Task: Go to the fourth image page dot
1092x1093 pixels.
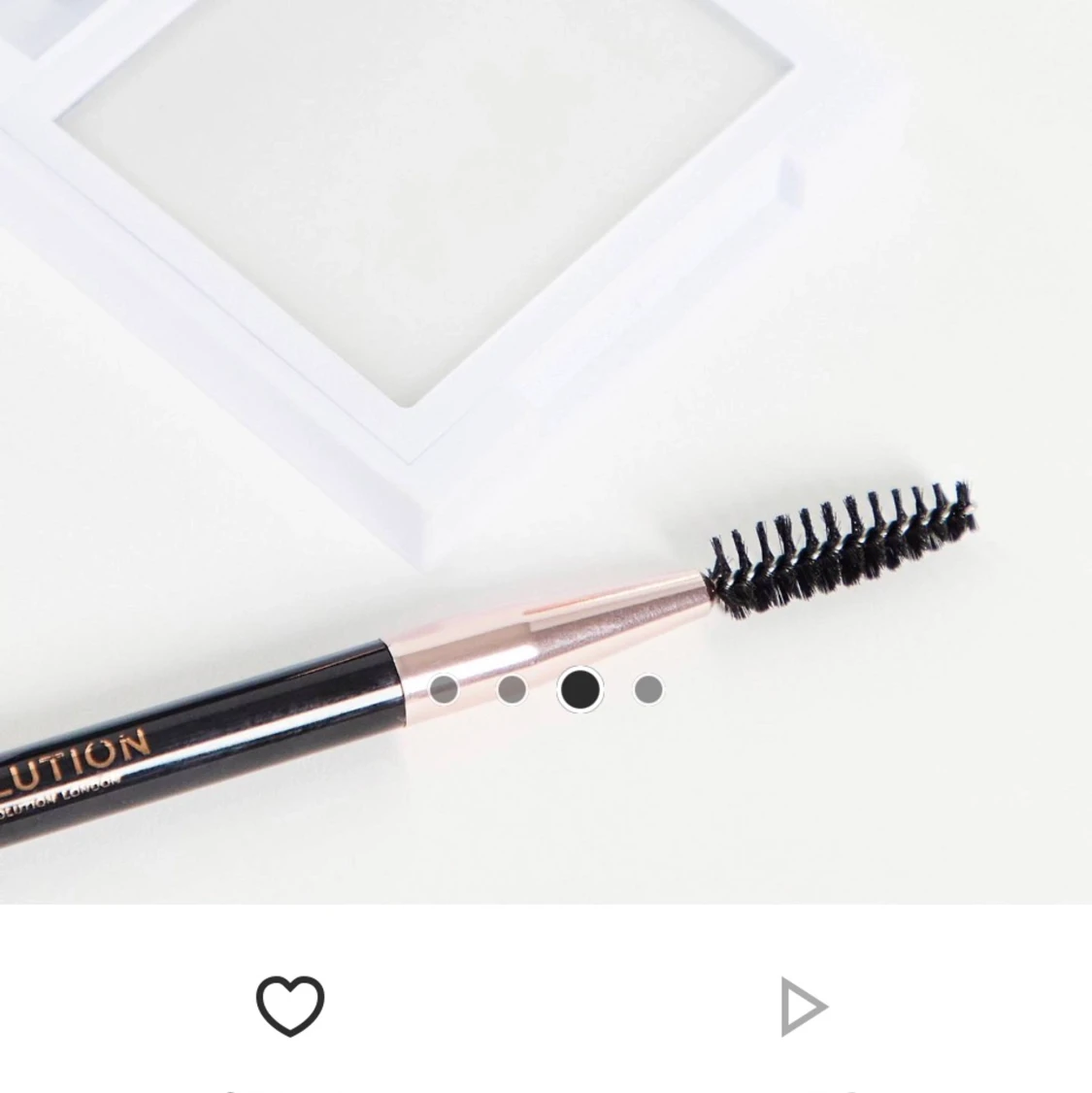Action: tap(647, 689)
